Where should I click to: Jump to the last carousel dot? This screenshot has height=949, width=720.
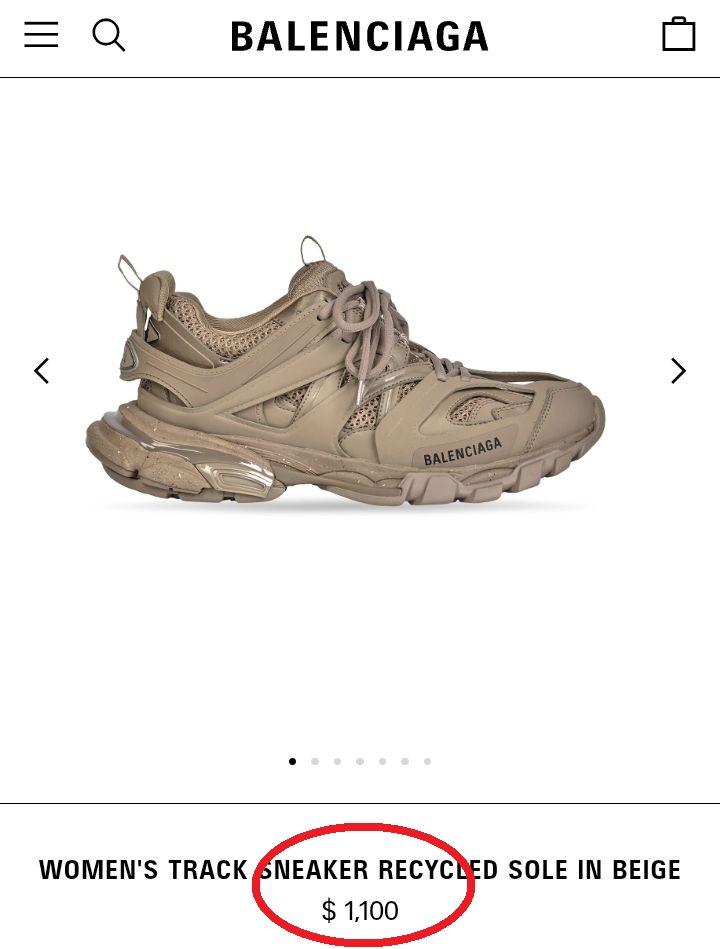click(427, 761)
